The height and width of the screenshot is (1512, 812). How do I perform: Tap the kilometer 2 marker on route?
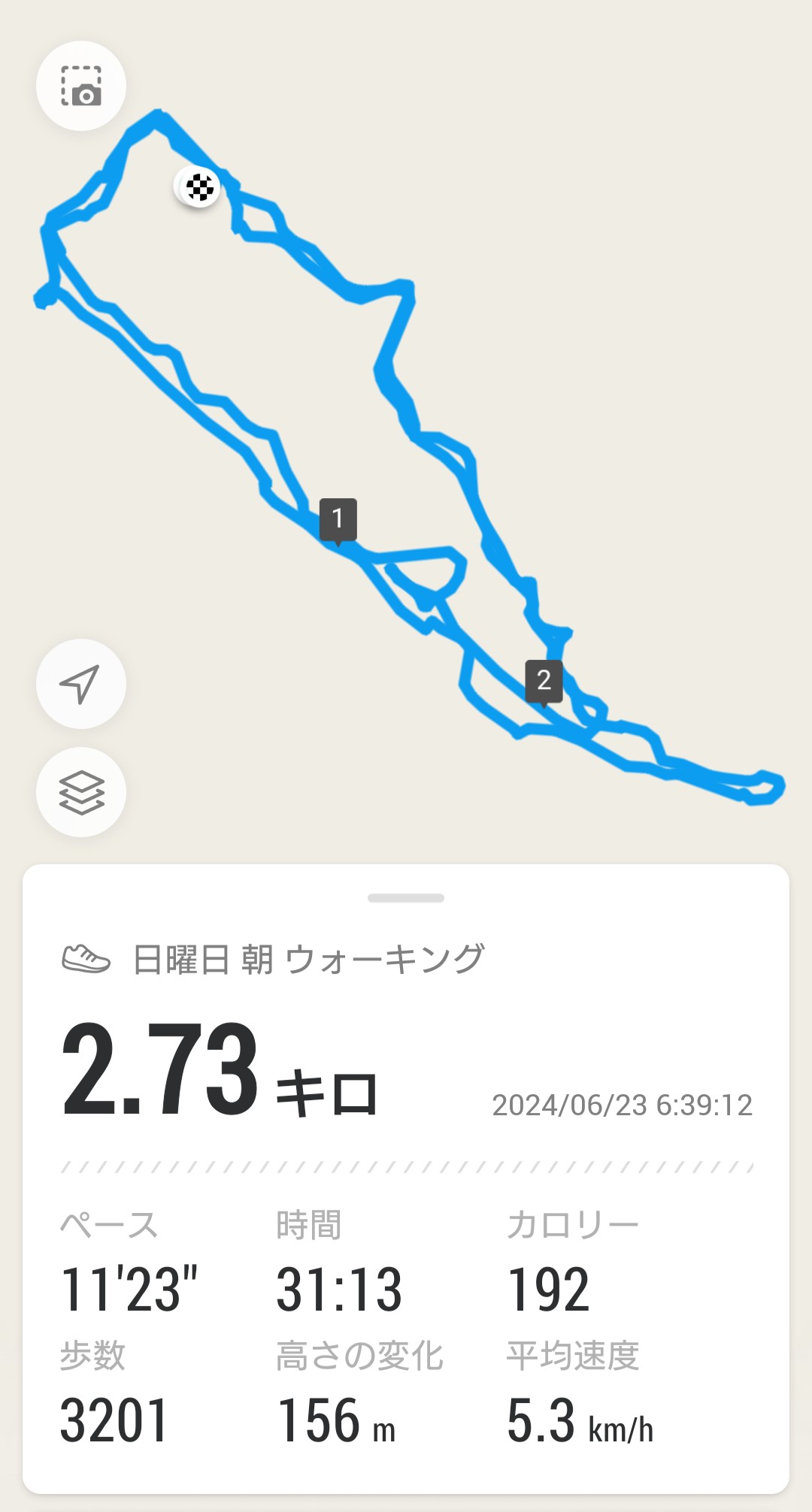coord(544,681)
